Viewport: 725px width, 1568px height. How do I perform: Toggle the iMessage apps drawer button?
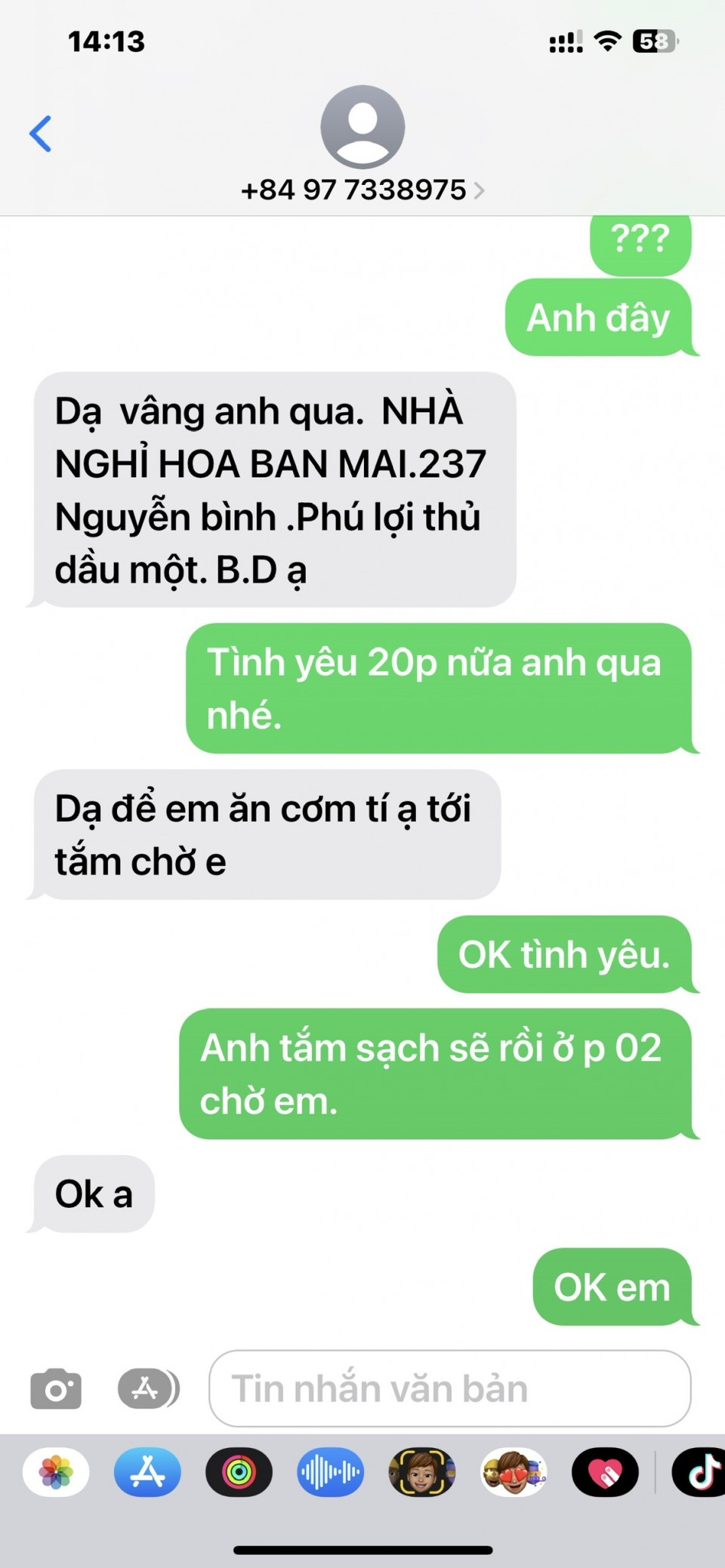pos(148,1388)
